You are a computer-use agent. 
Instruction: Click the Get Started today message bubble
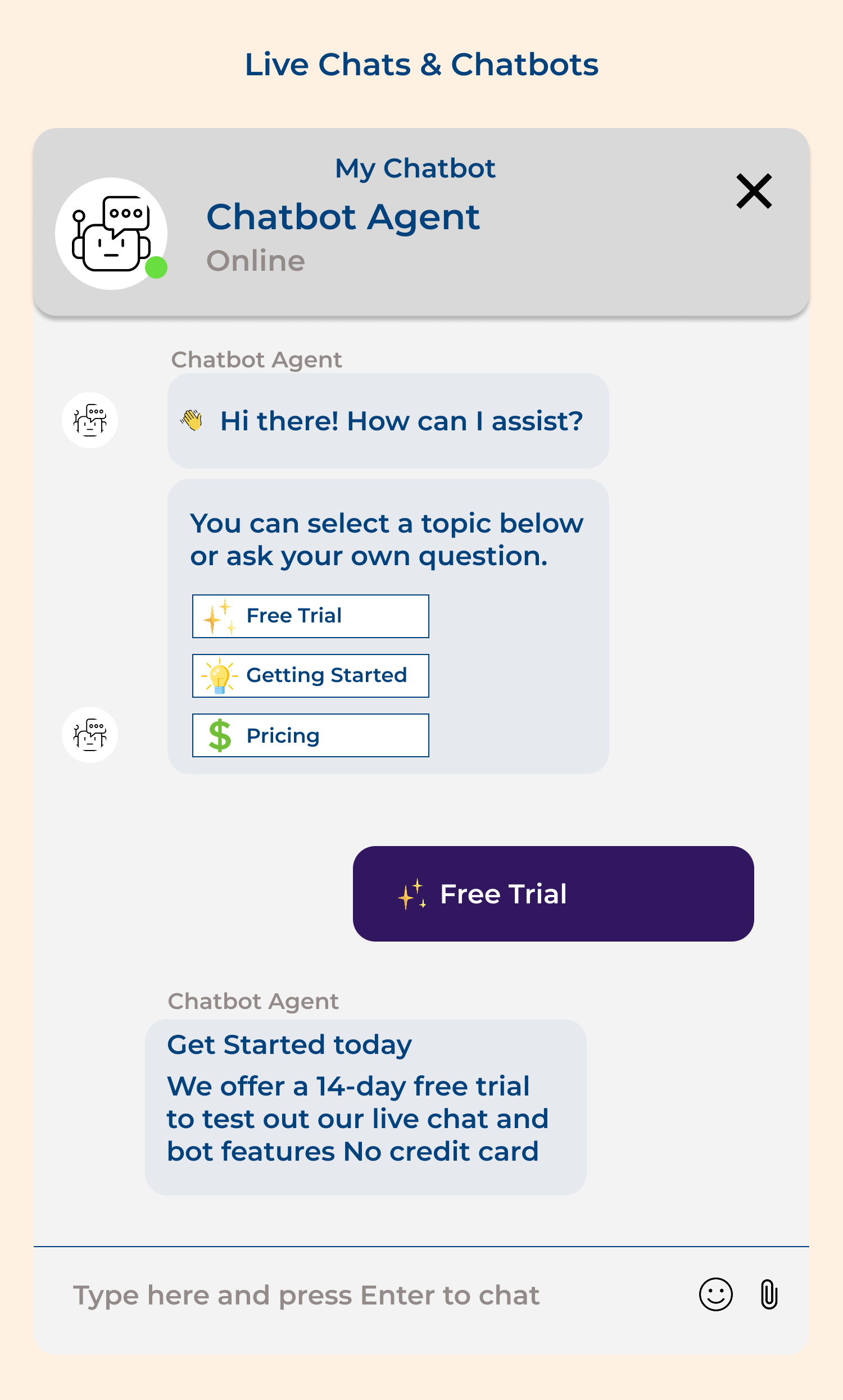click(365, 1110)
